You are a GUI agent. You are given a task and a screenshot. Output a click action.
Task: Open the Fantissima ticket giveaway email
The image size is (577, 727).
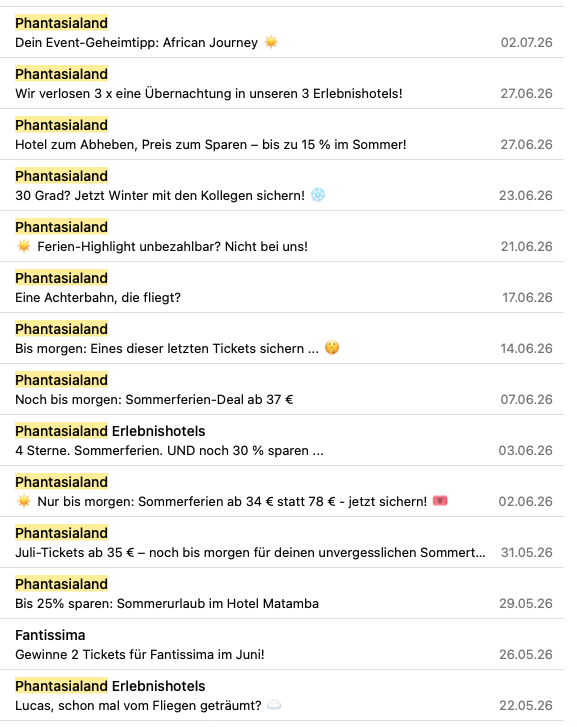(282, 644)
